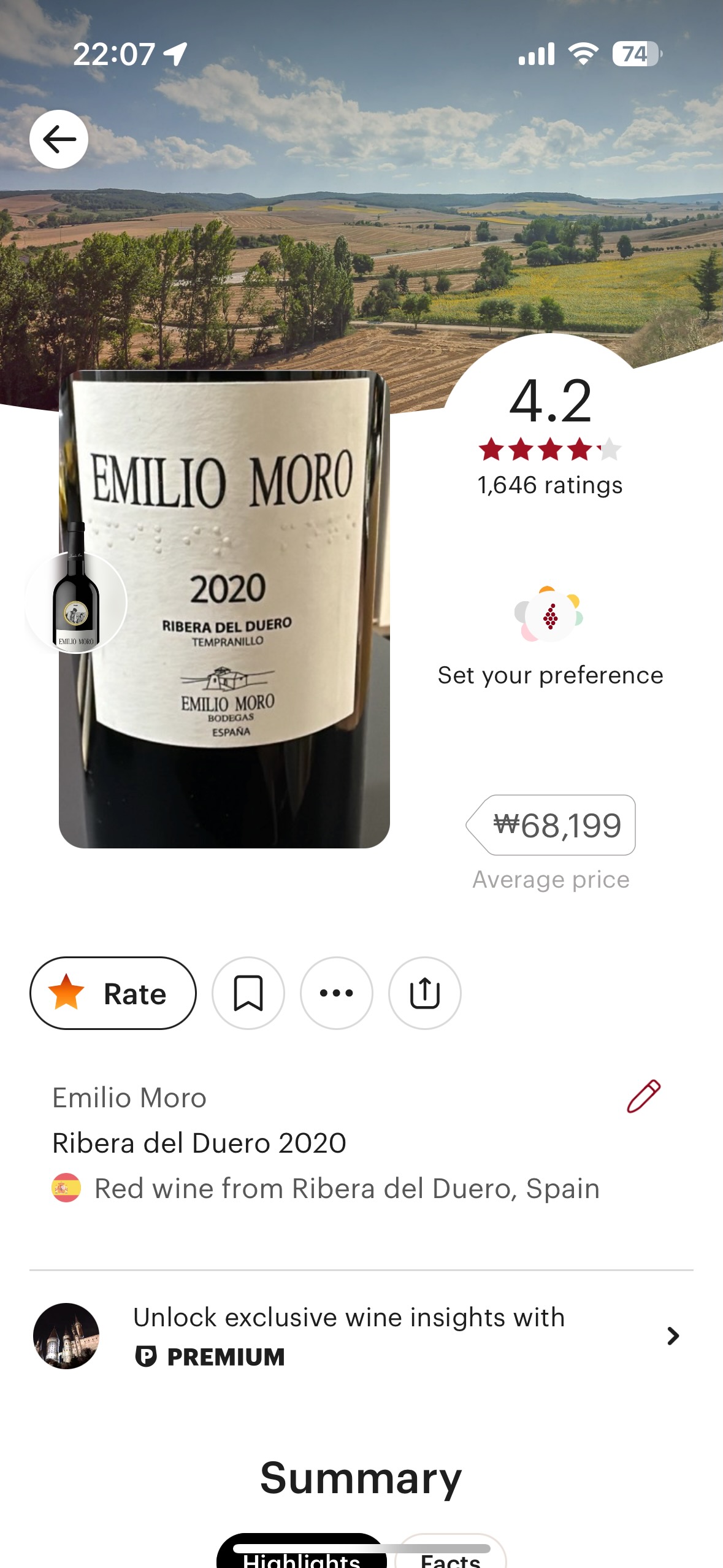Image resolution: width=723 pixels, height=1568 pixels.
Task: Edit wine details with the pencil icon
Action: (x=643, y=1096)
